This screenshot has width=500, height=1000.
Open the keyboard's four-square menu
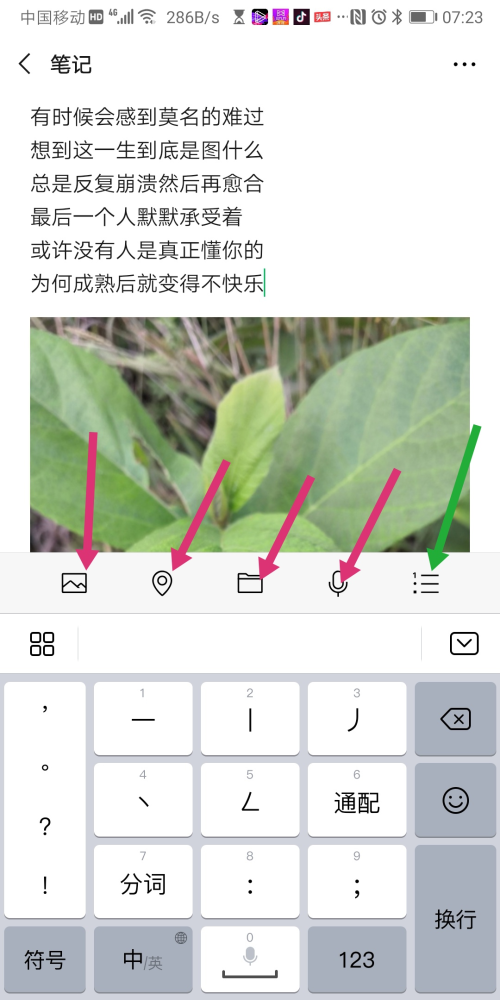point(42,644)
